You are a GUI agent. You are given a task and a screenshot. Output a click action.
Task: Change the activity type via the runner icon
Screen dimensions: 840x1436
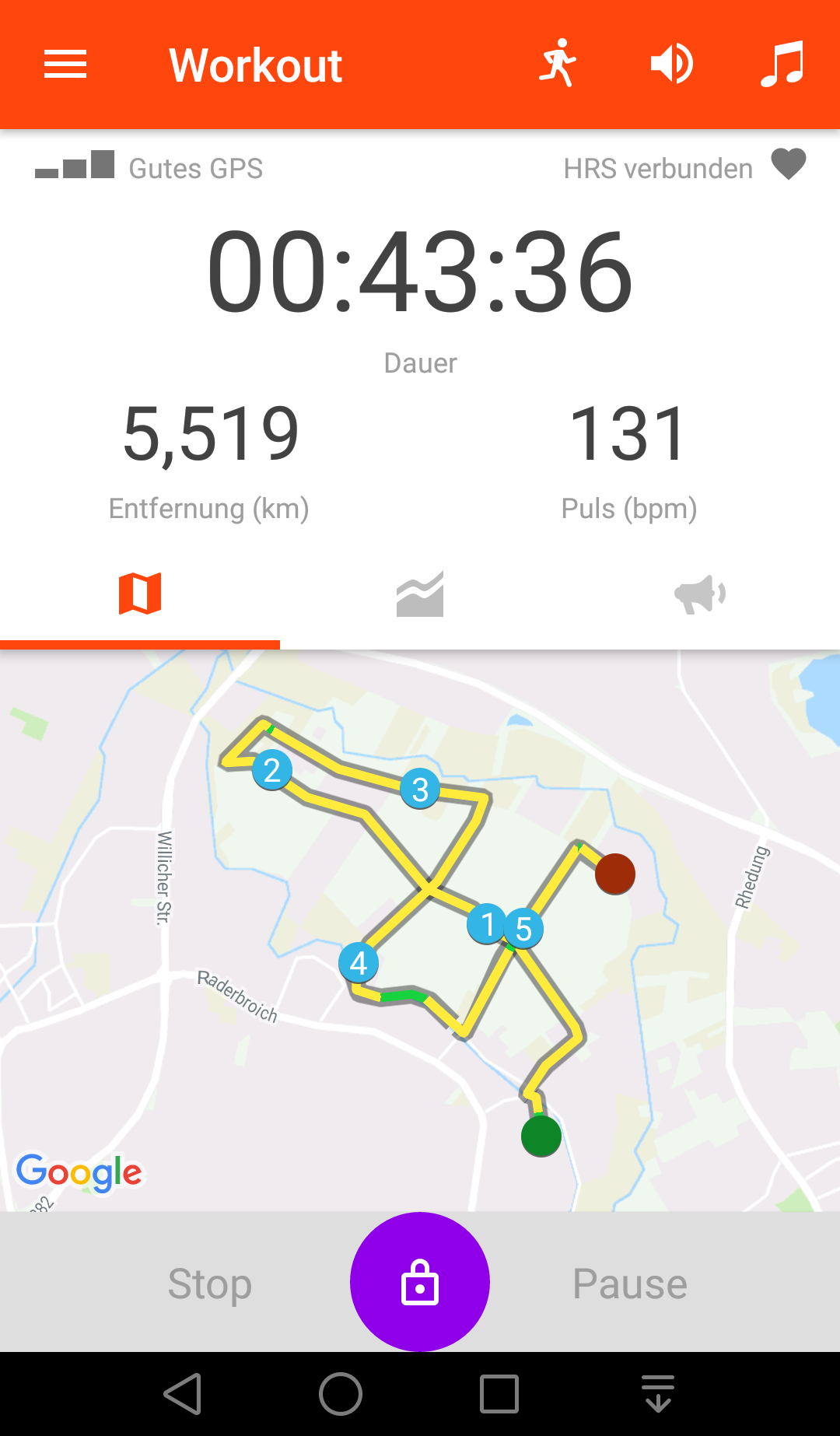pos(558,64)
